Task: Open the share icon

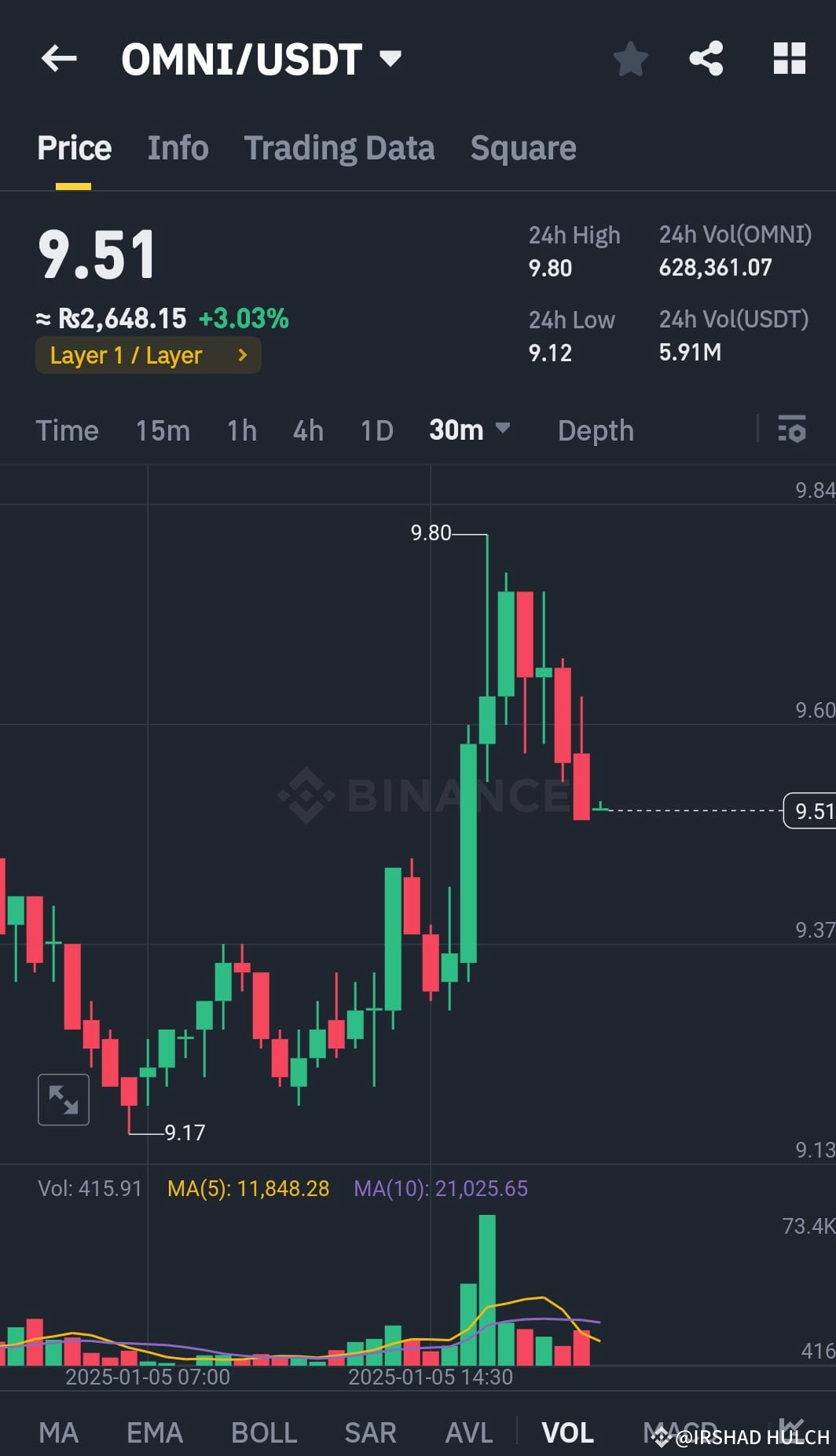Action: 706,57
